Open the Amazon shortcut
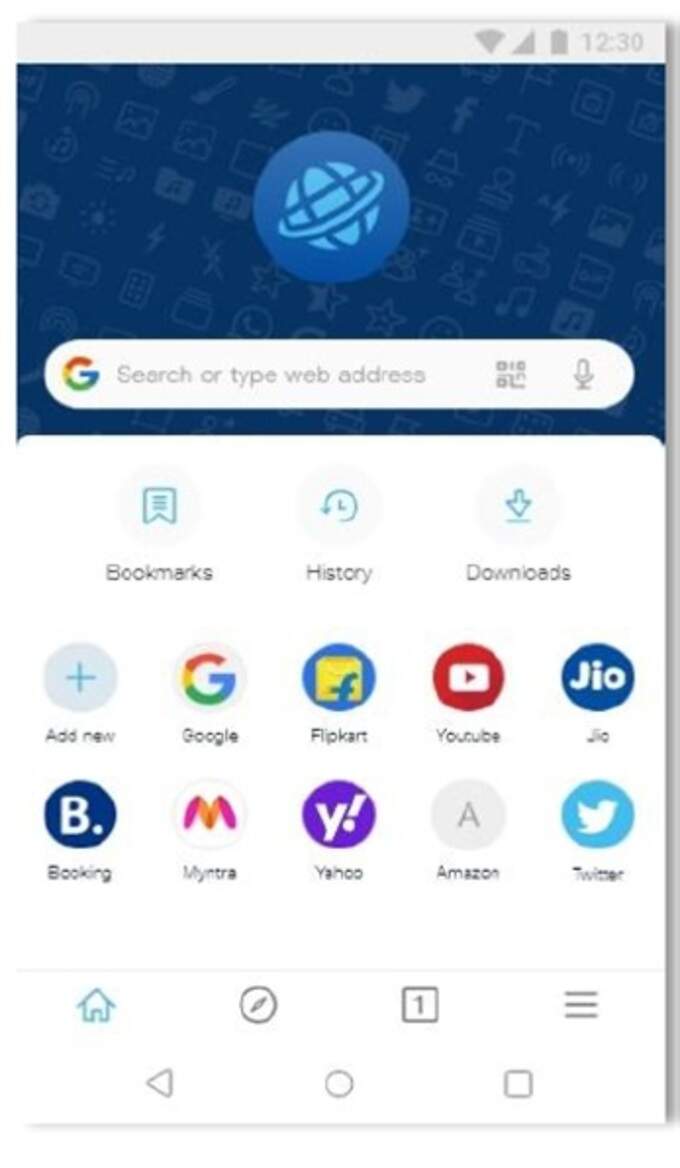The width and height of the screenshot is (680, 1168). pyautogui.click(x=468, y=815)
